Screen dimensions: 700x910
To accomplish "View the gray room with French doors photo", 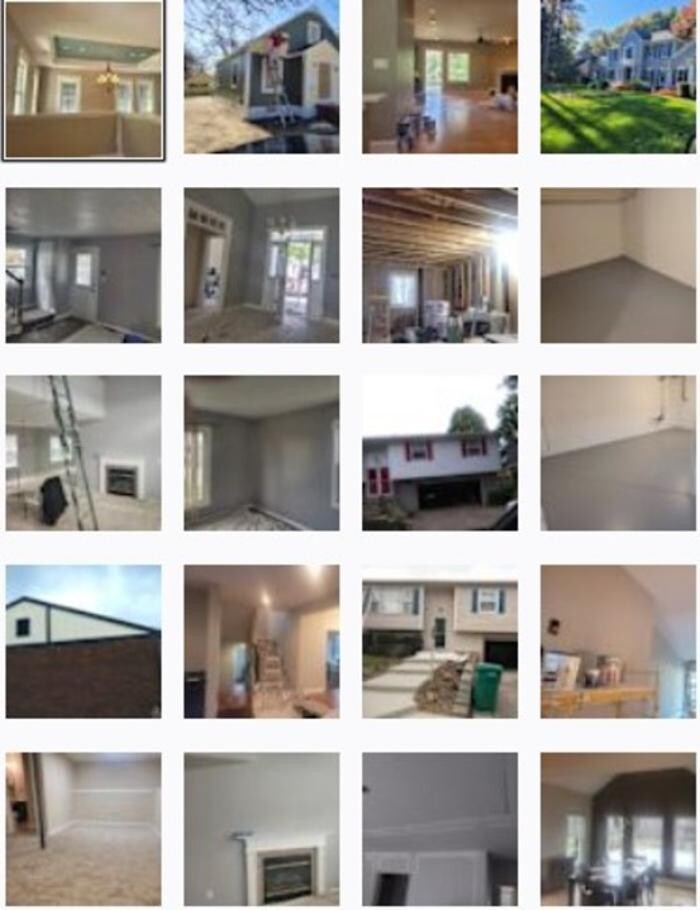I will tap(261, 265).
